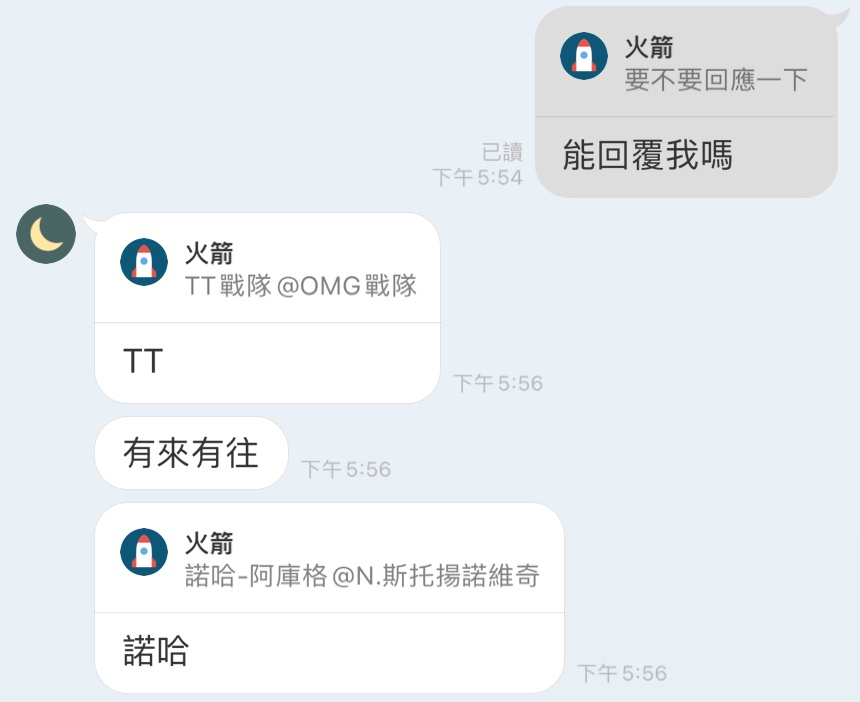
Task: Go to quoted message 諾哈-阿庫格 @N.斯托揚諾維奇
Action: click(329, 560)
